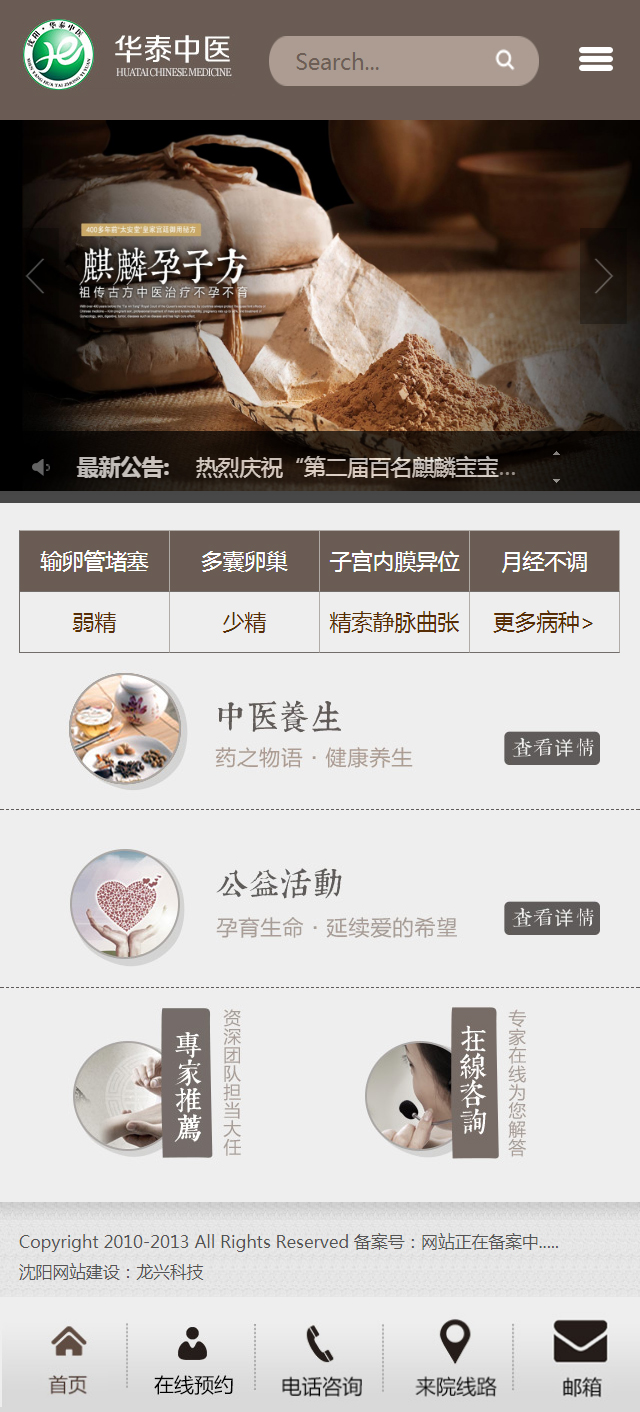
Task: Switch to 电话咨询 tab
Action: click(x=321, y=1360)
